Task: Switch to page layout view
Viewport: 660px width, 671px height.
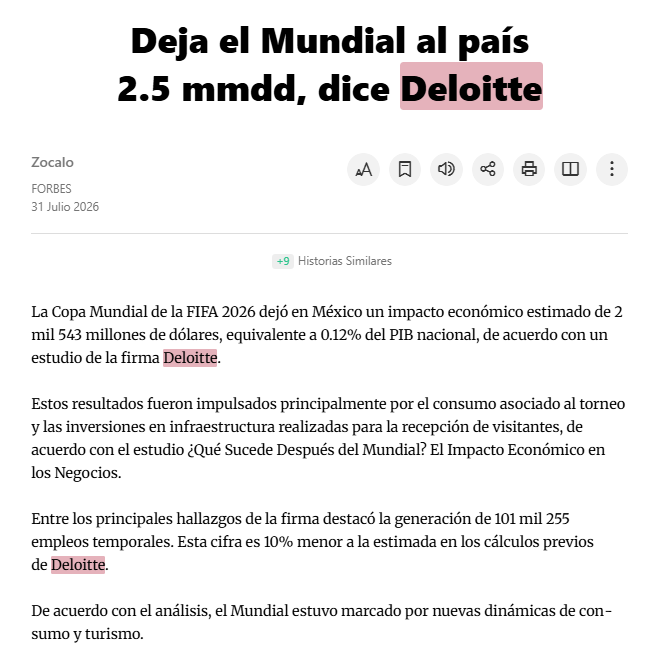Action: [570, 169]
